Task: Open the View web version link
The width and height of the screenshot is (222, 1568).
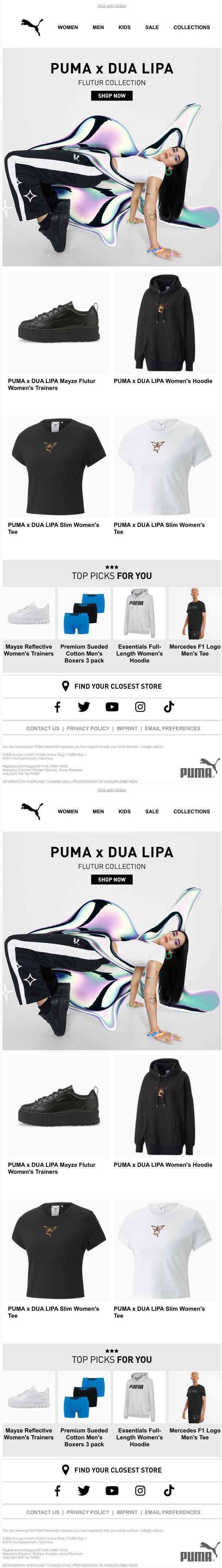Action: 112,5
